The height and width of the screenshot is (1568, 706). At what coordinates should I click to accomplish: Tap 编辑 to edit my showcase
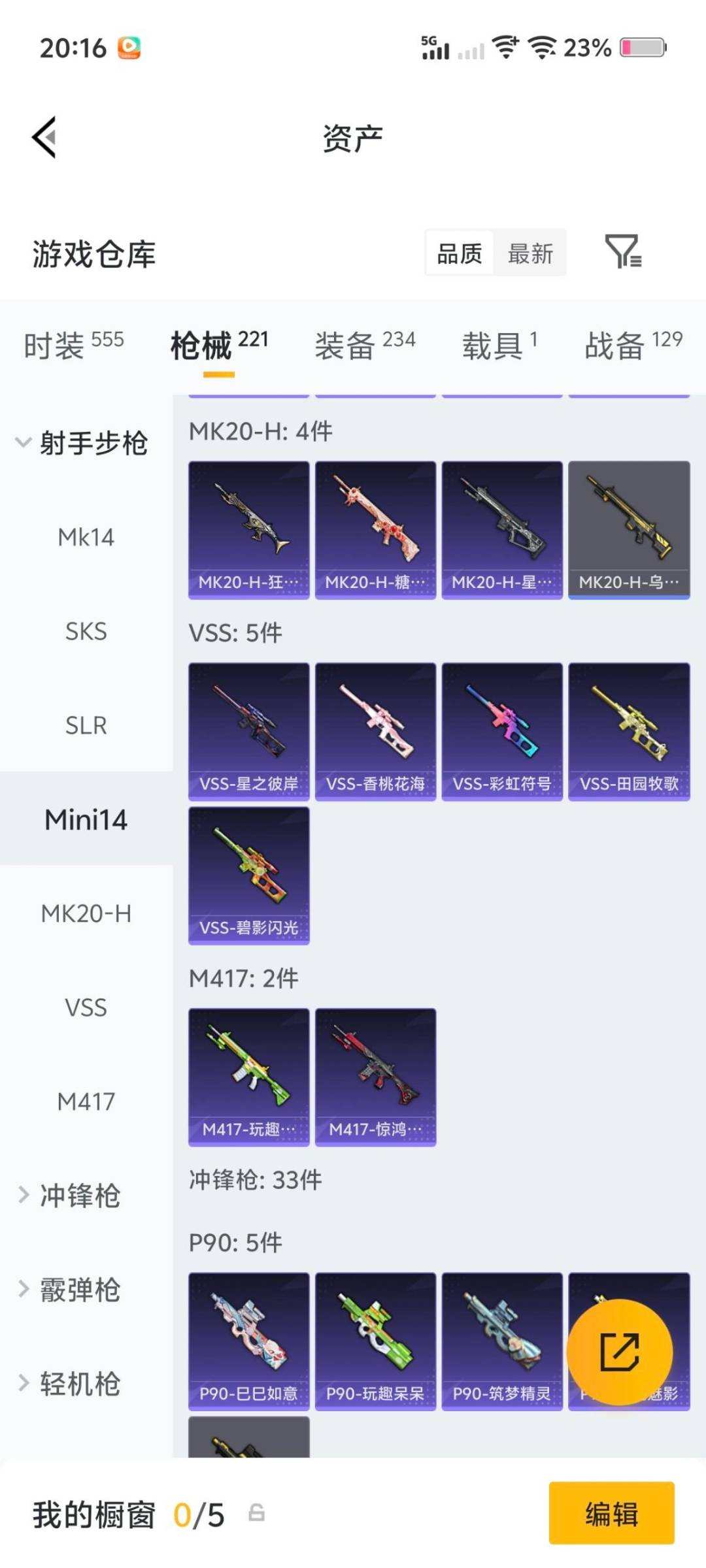[611, 1513]
